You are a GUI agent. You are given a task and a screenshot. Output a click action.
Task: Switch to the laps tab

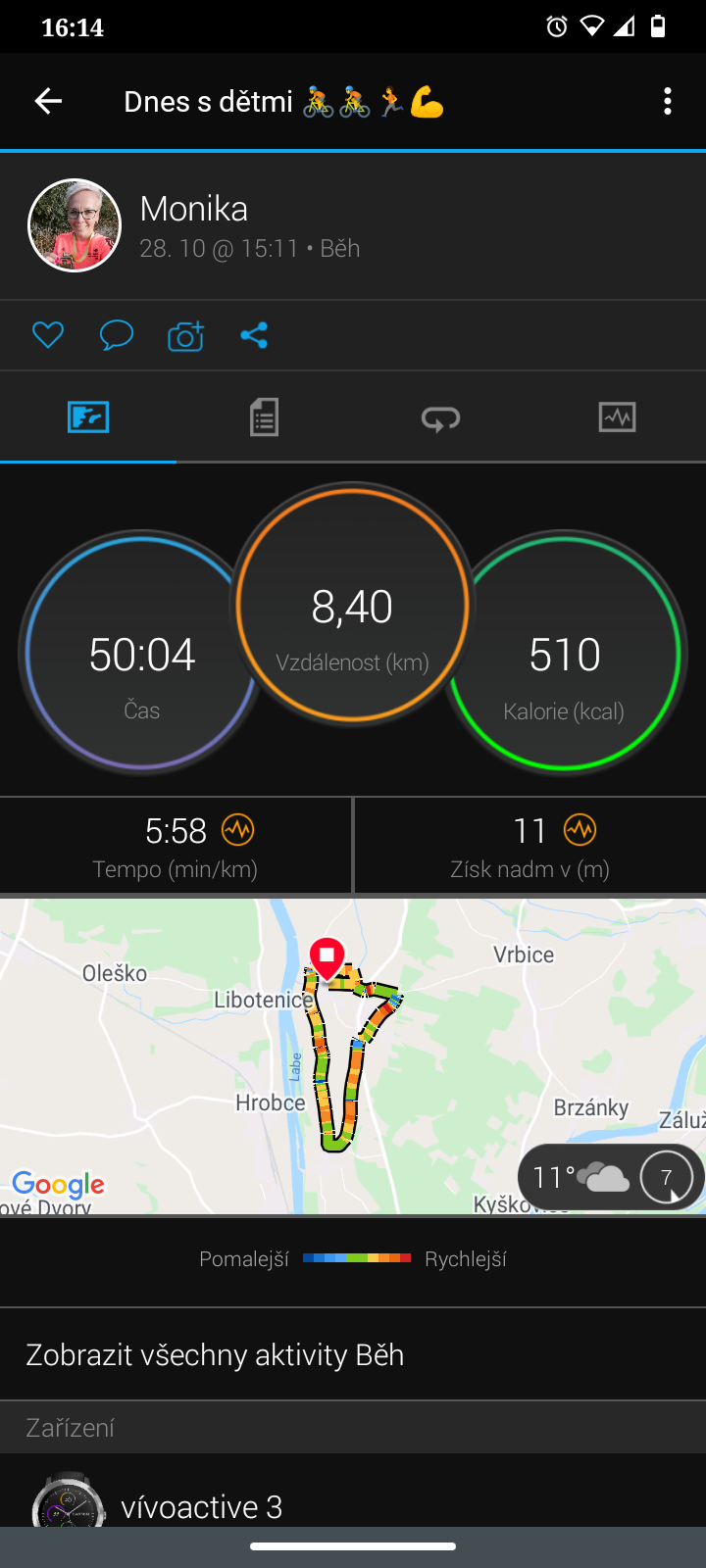(x=441, y=417)
